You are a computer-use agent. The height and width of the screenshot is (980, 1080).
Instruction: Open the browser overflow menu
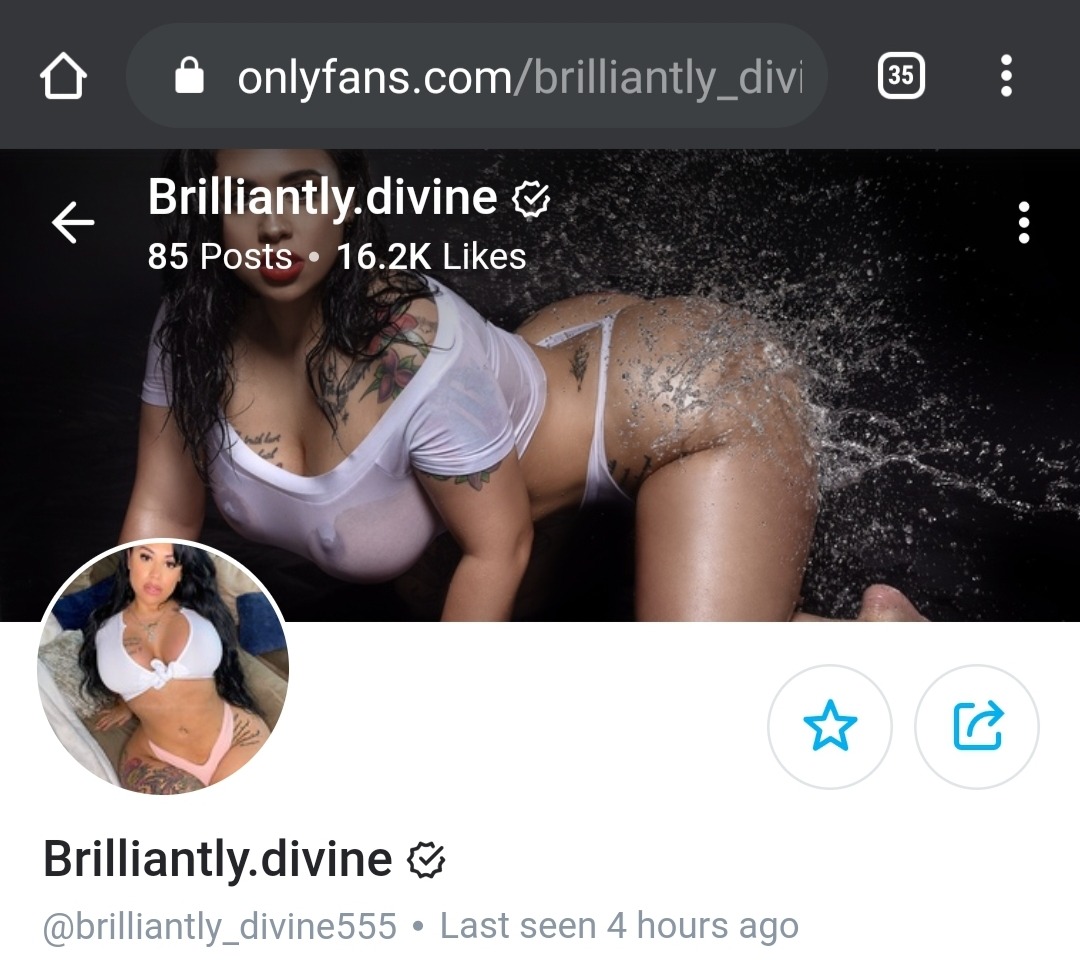[1006, 76]
